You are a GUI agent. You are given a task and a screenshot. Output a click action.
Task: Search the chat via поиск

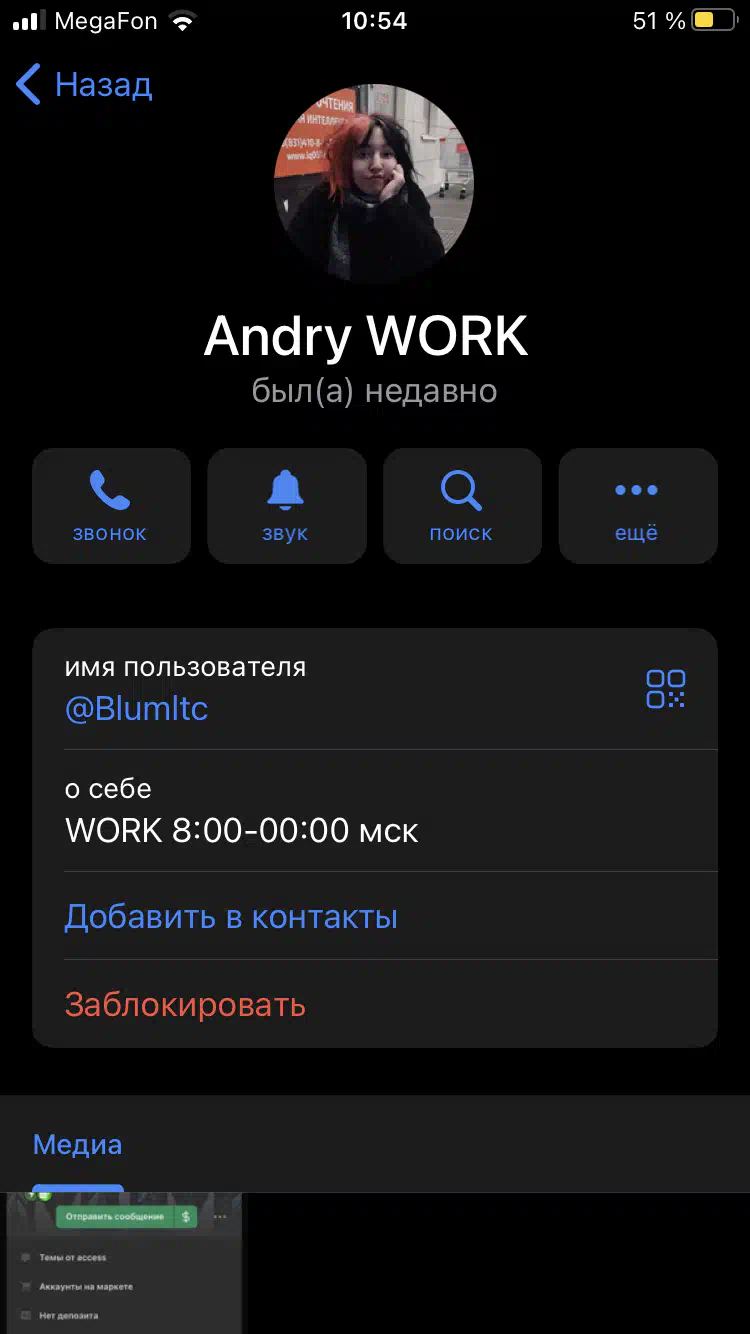[462, 506]
